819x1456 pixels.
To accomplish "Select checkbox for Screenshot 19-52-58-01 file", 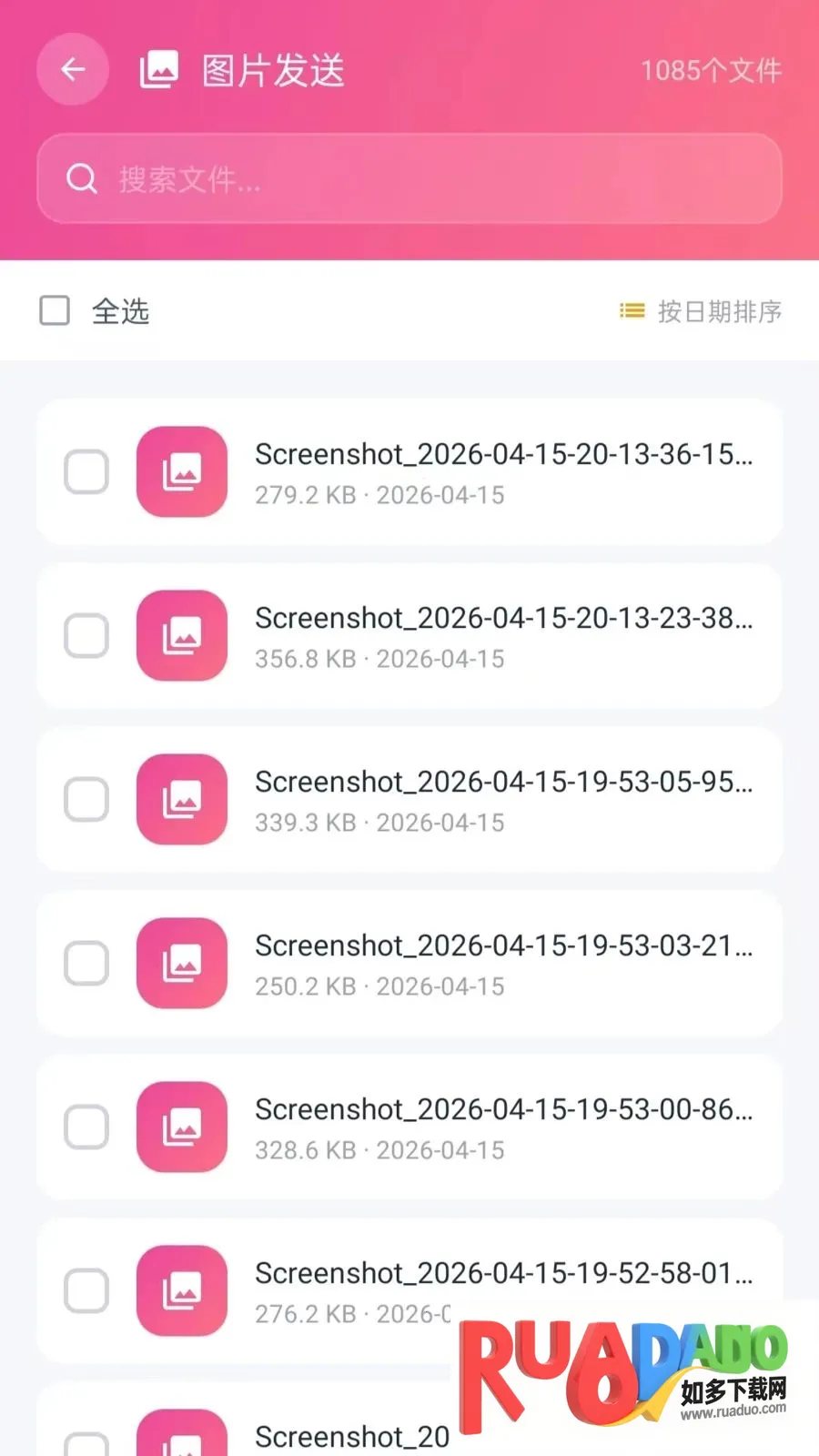I will coord(86,1290).
